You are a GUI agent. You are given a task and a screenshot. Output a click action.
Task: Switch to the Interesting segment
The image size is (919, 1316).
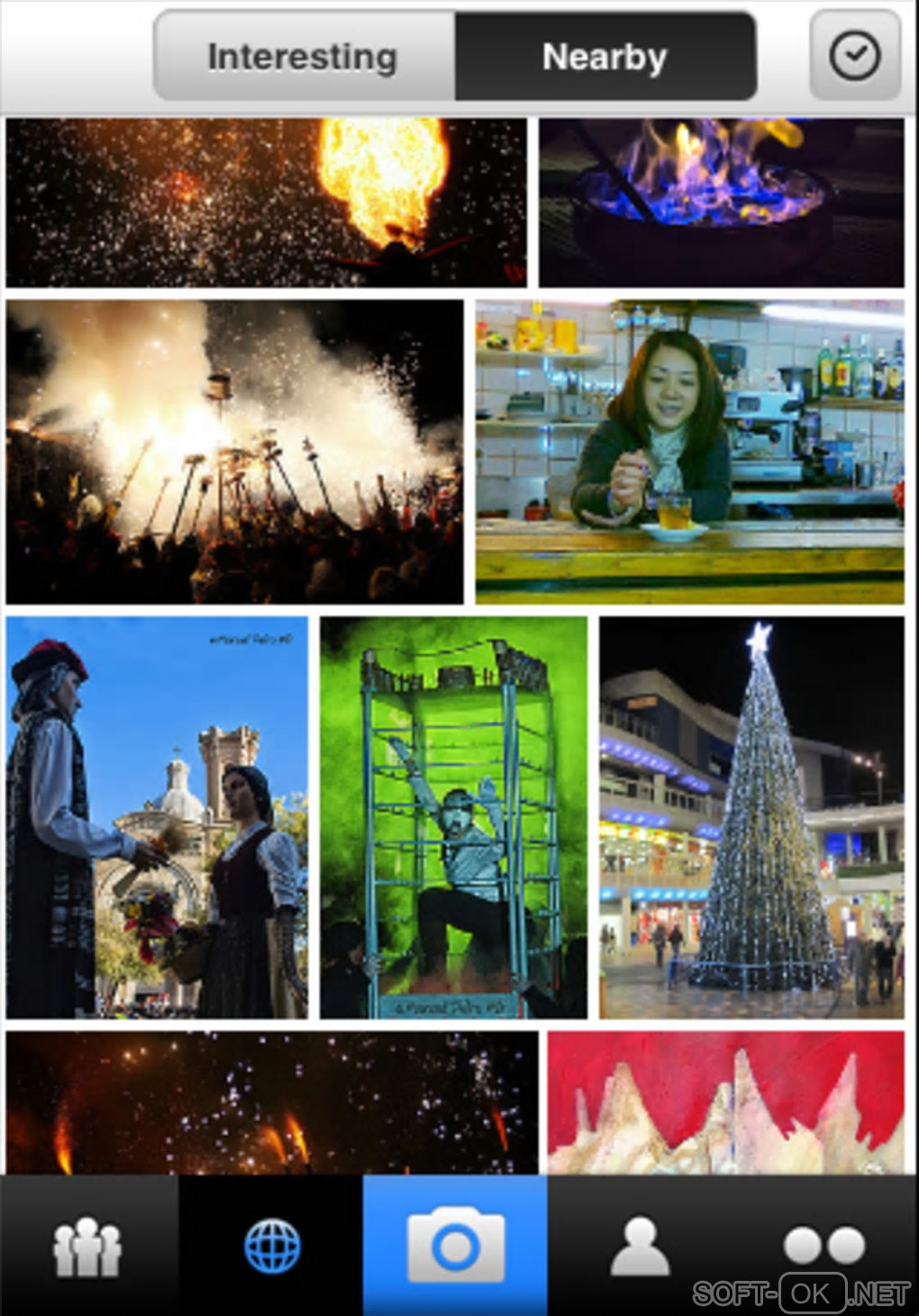coord(304,57)
